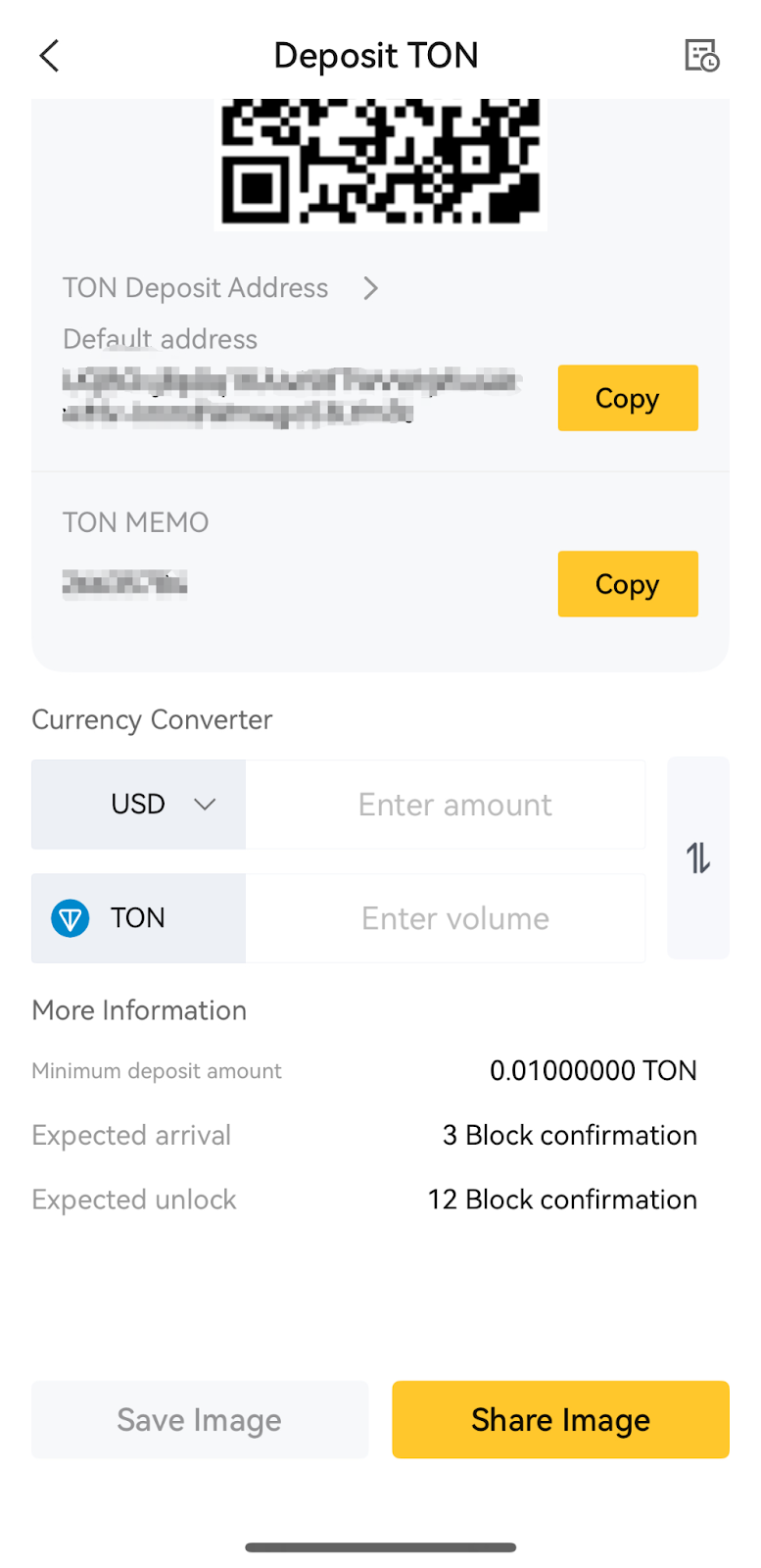Copy the TON MEMO
Viewport: 761px width, 1568px height.
point(628,584)
